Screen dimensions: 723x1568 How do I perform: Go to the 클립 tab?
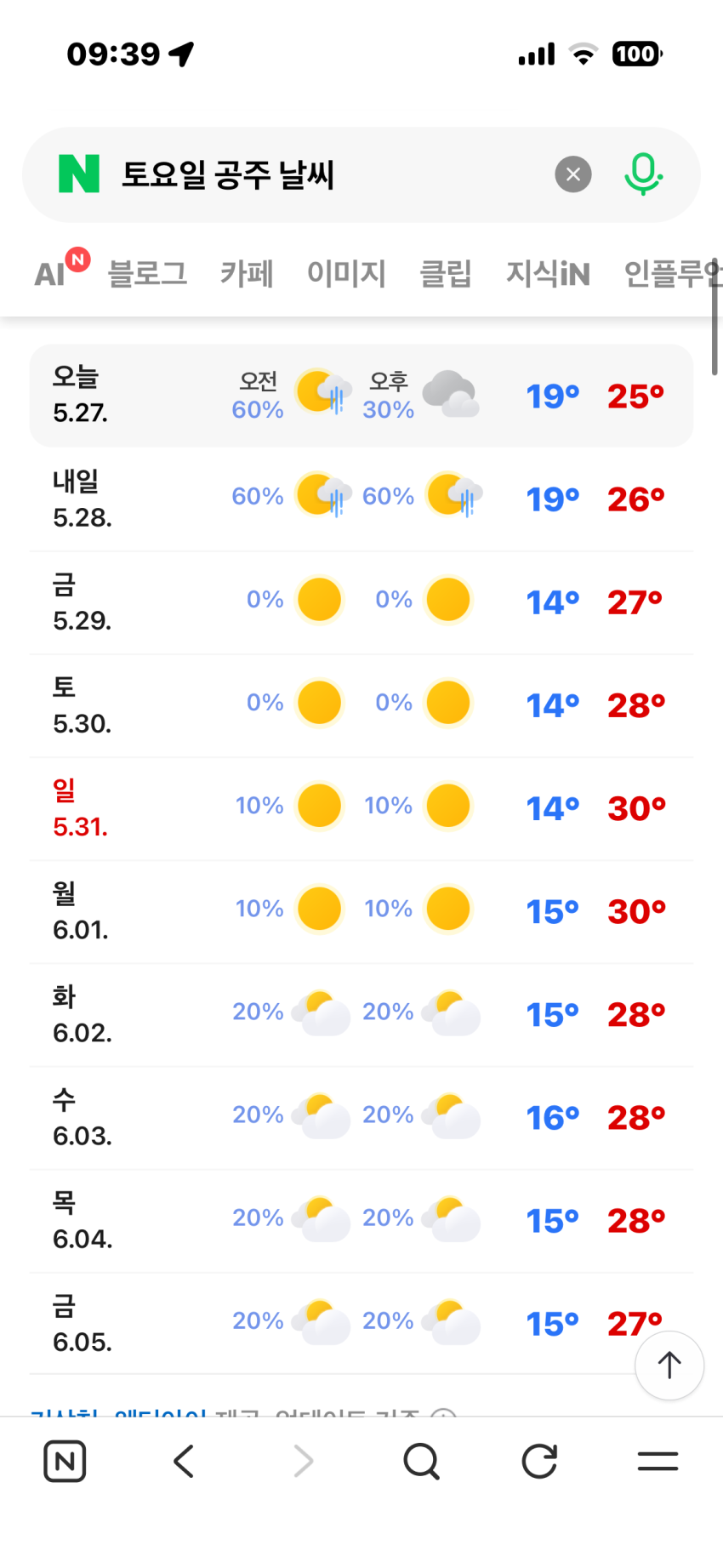[x=446, y=273]
